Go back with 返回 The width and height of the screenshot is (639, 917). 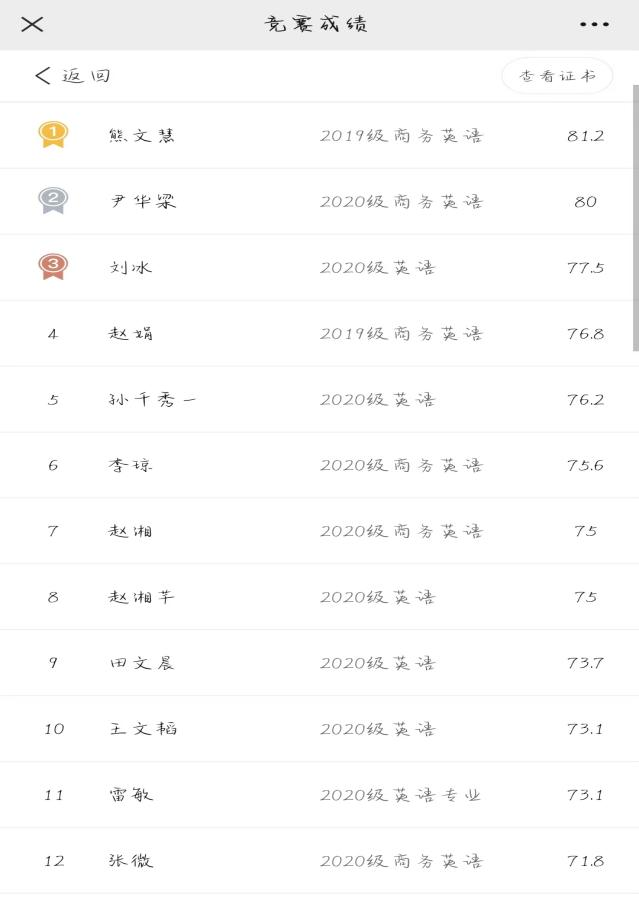coord(72,76)
